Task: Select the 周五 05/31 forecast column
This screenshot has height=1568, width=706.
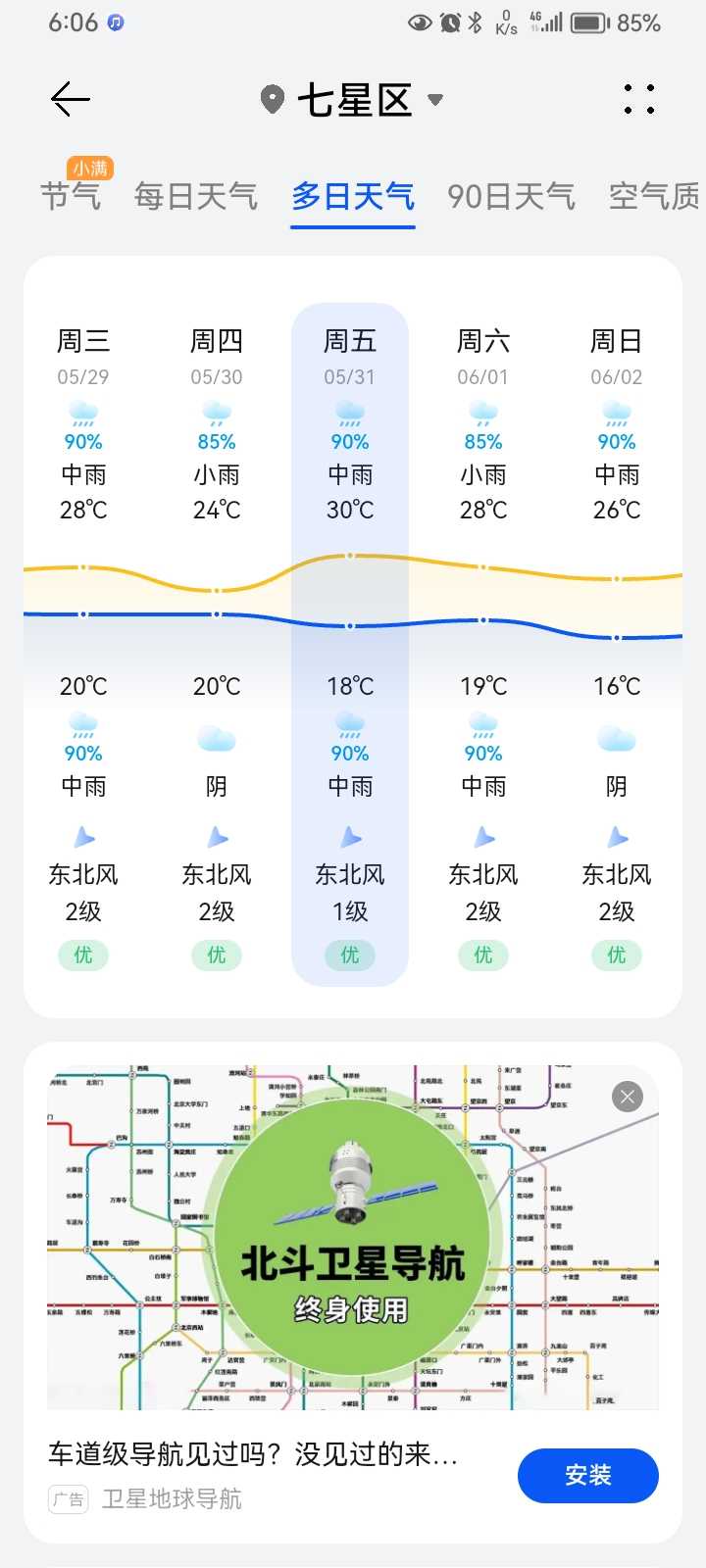Action: [350, 644]
